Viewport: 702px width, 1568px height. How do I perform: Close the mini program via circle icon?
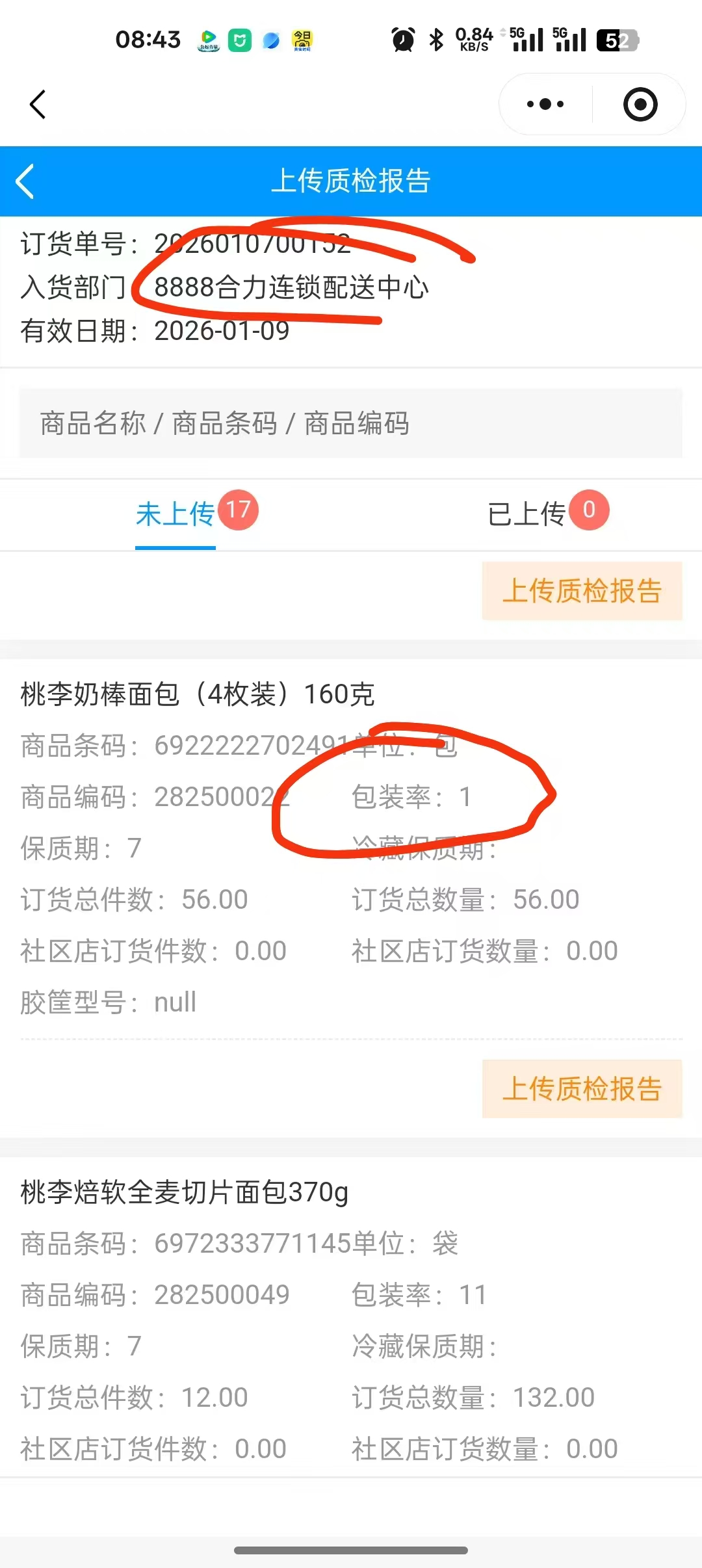640,104
